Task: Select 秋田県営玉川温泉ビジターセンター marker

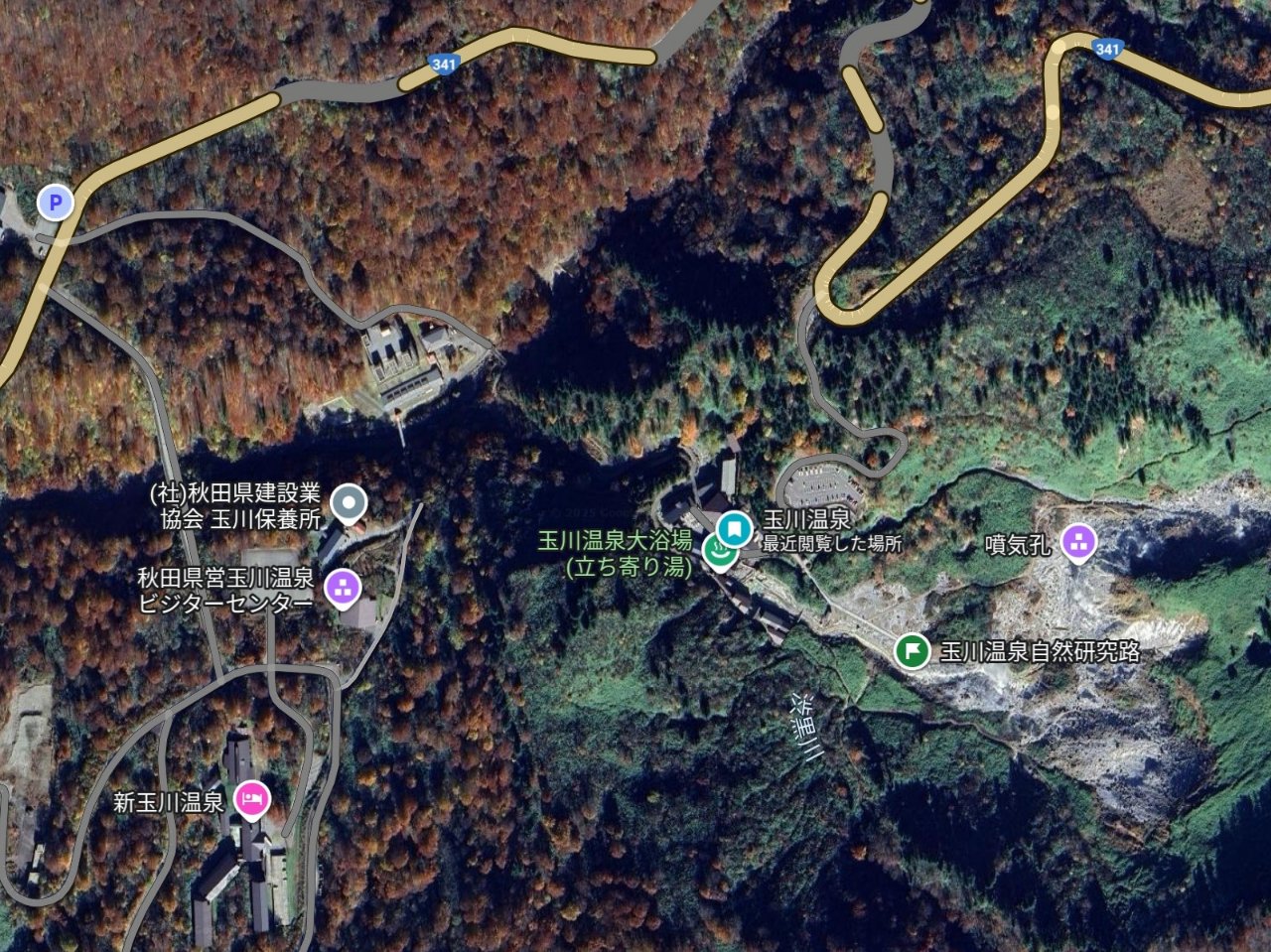Action: pos(345,587)
